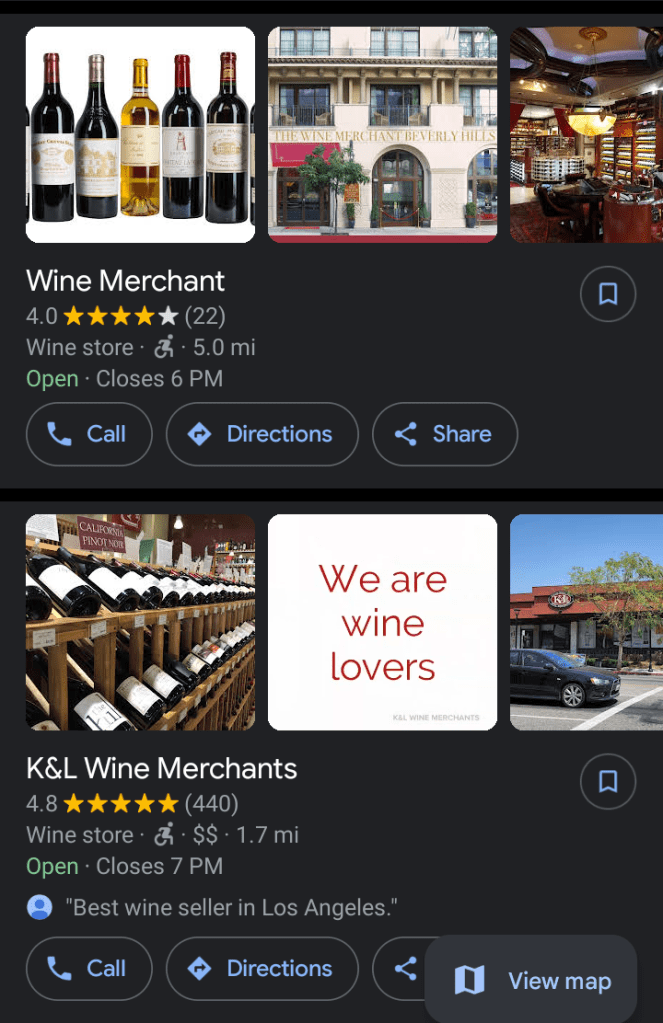View Wine Merchant's interior shelves photo
The image size is (663, 1023).
[x=586, y=135]
